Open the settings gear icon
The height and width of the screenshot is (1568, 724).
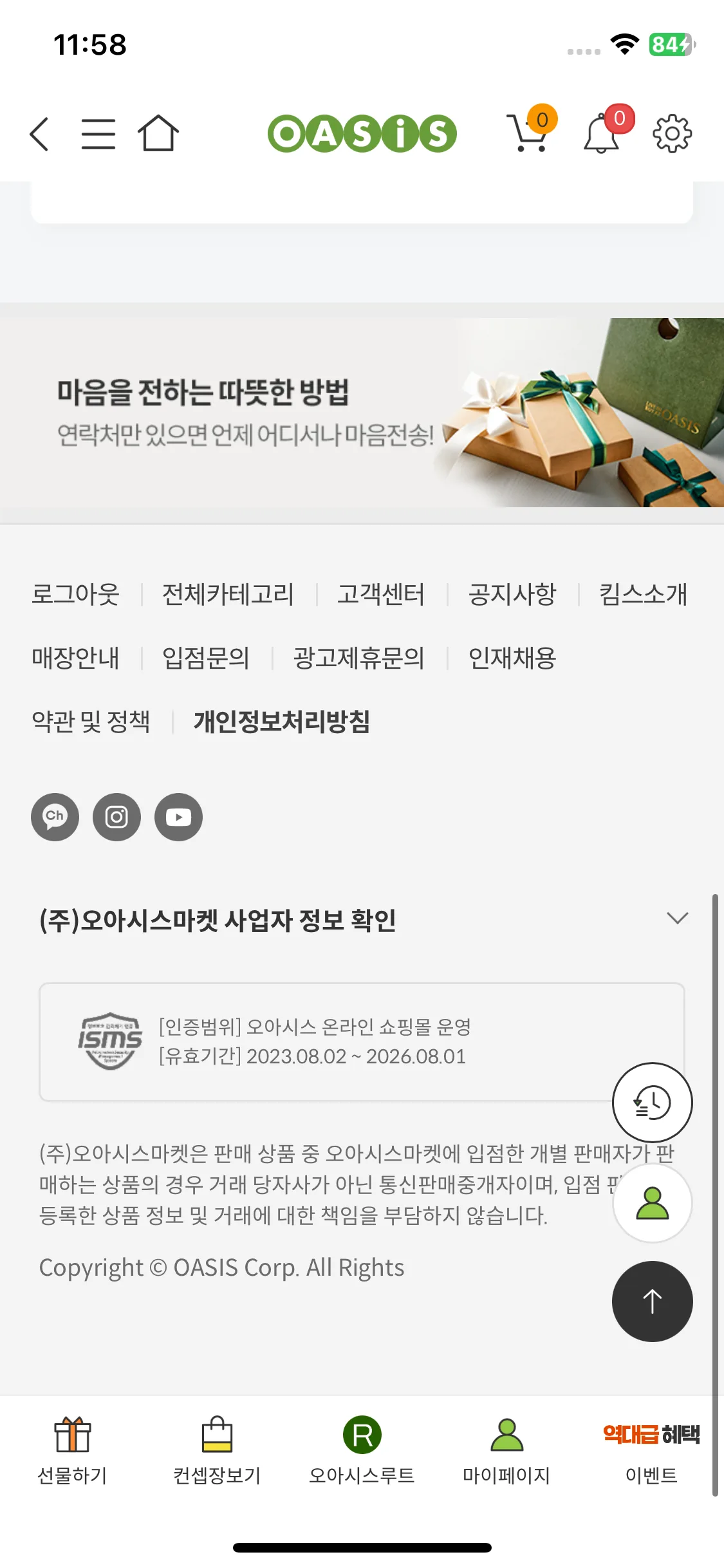click(x=673, y=133)
